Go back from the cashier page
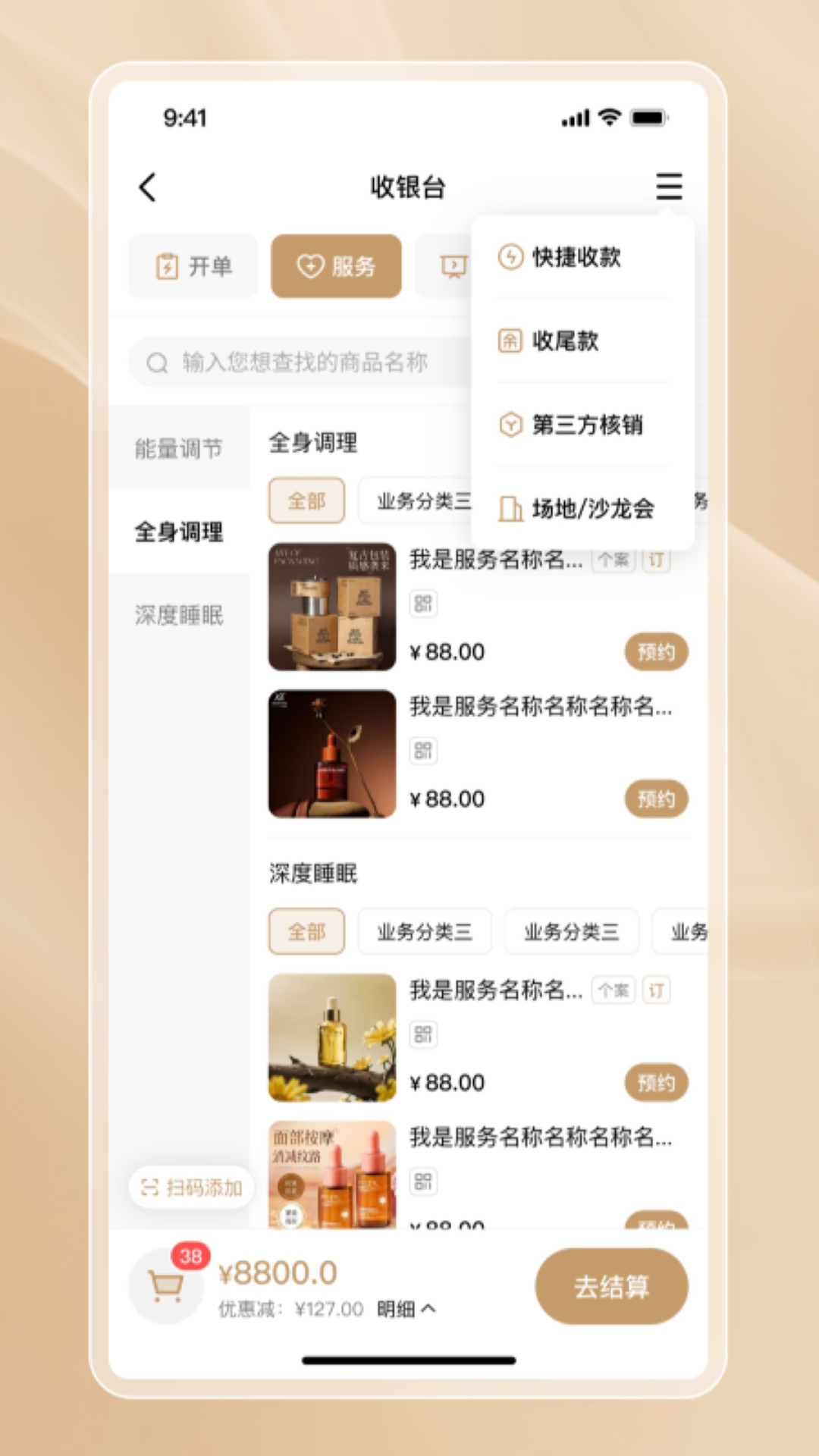This screenshot has width=819, height=1456. pos(148,187)
